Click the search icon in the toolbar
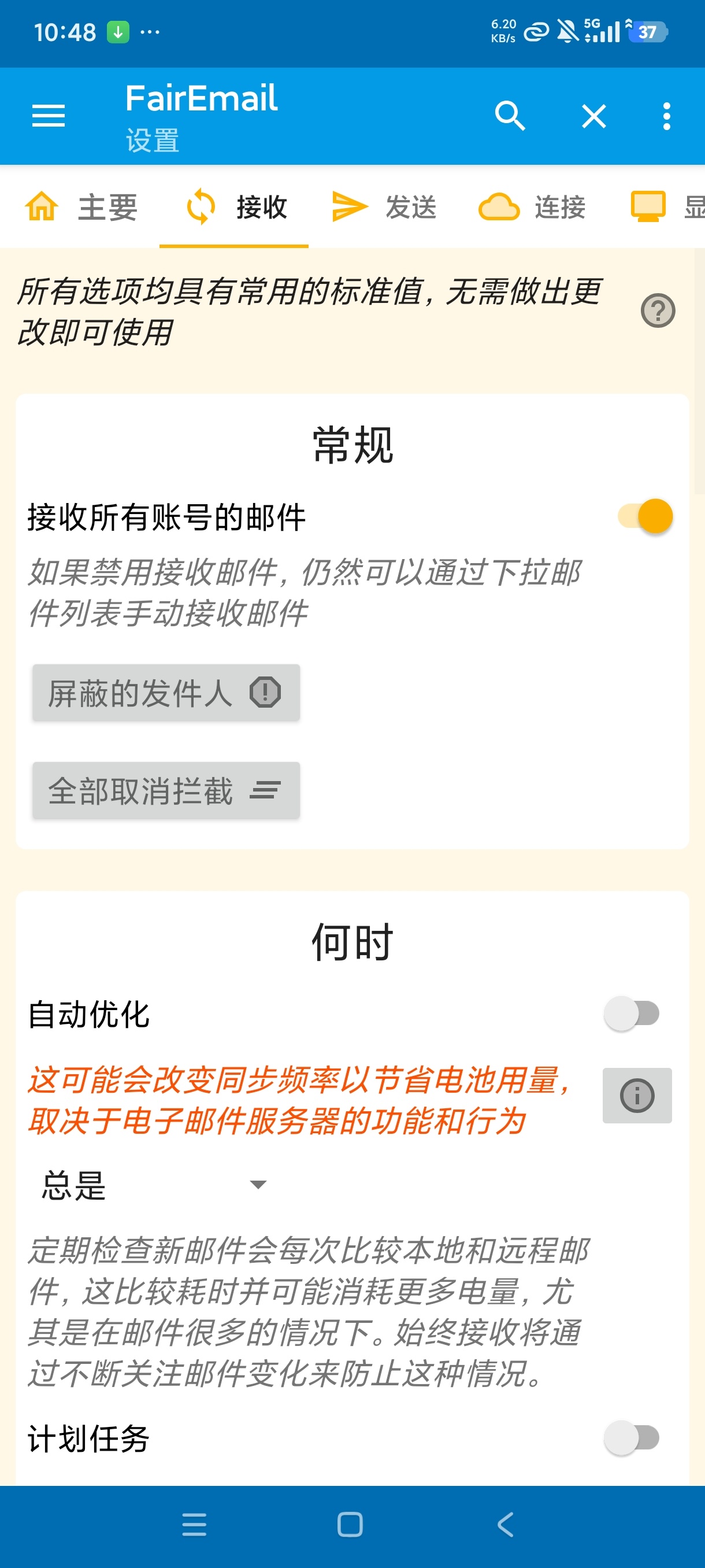 tap(510, 116)
